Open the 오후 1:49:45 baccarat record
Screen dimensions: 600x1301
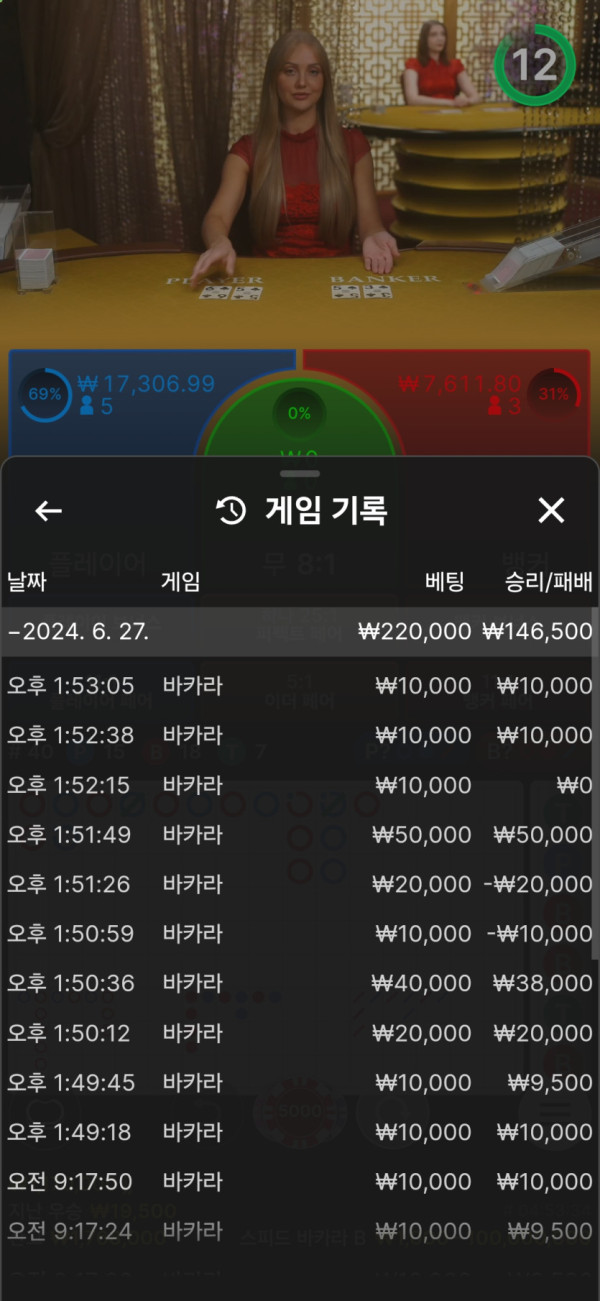[298, 1083]
